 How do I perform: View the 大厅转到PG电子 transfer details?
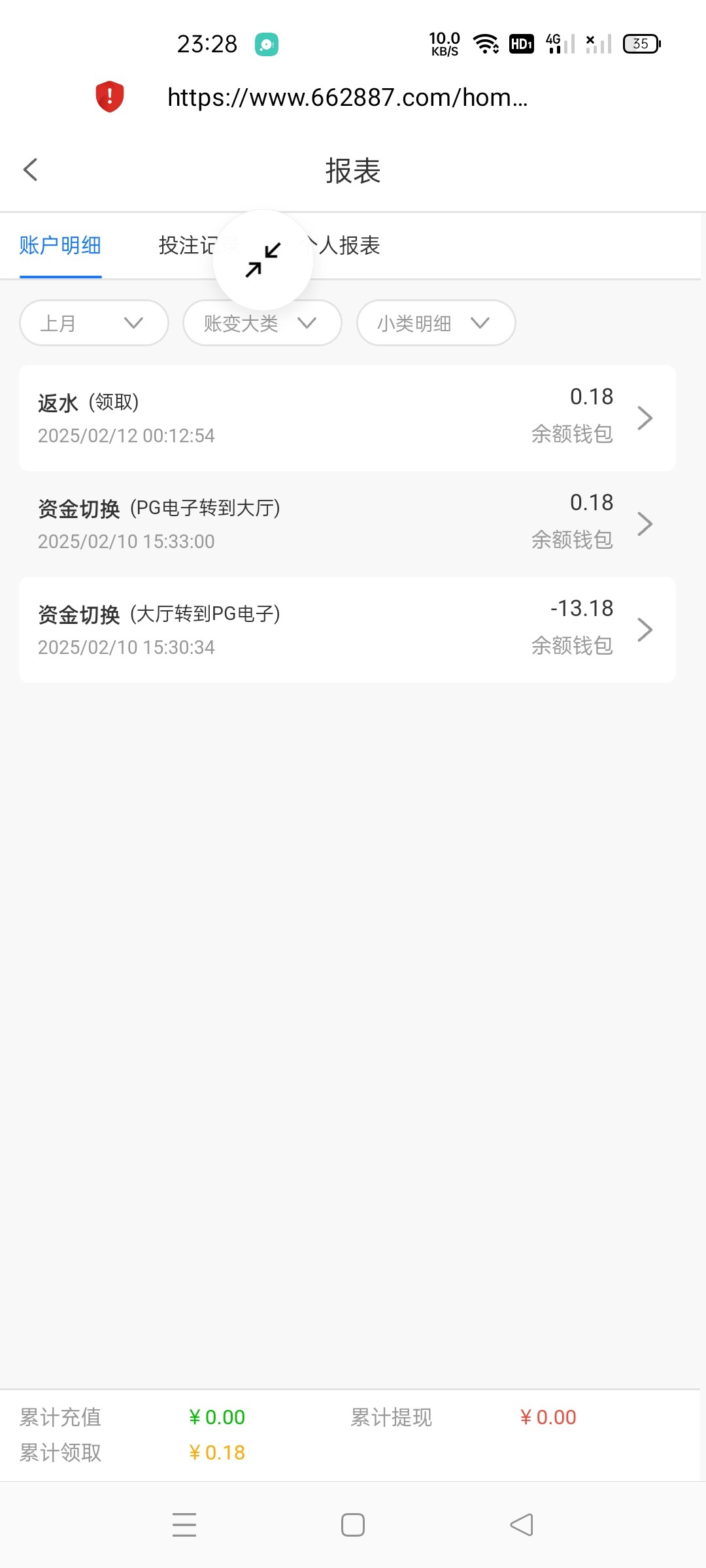[347, 629]
